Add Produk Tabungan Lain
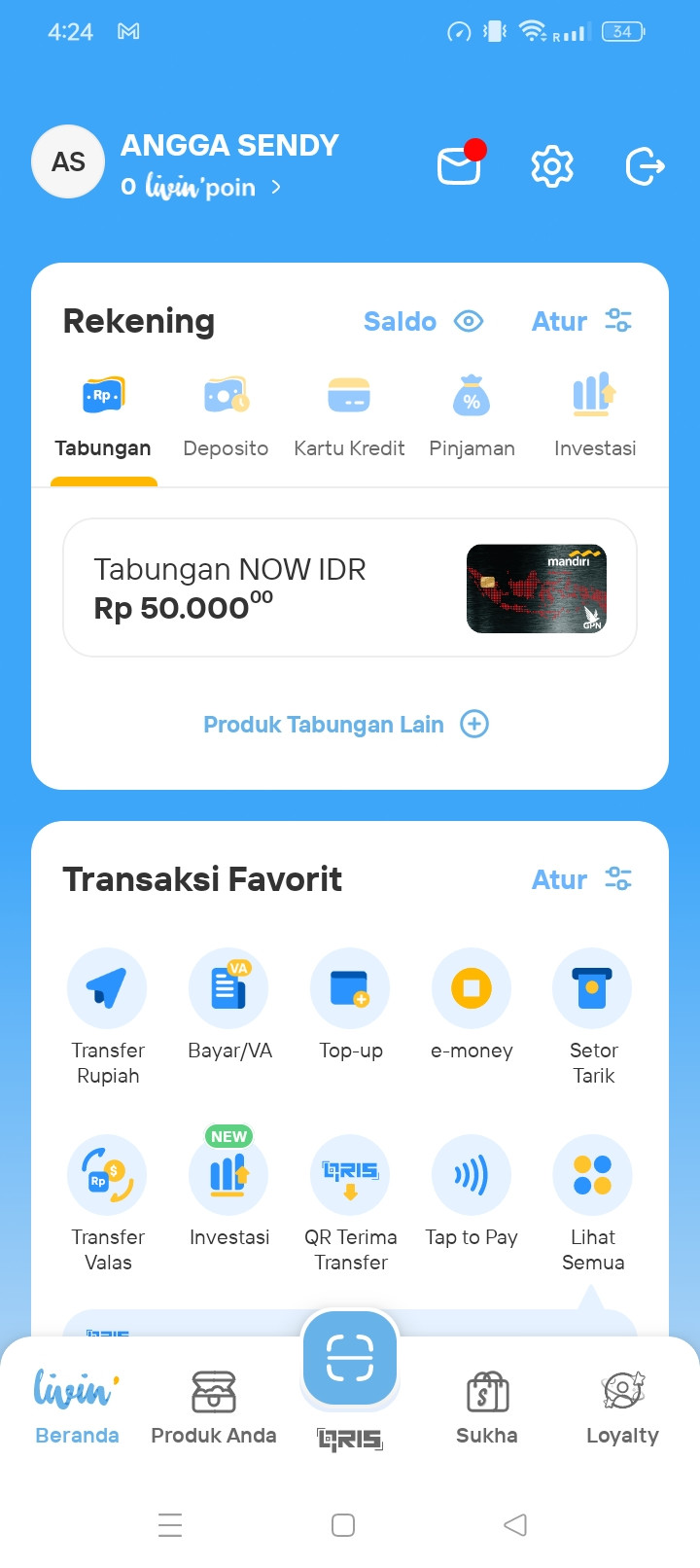700x1568 pixels. 346,725
